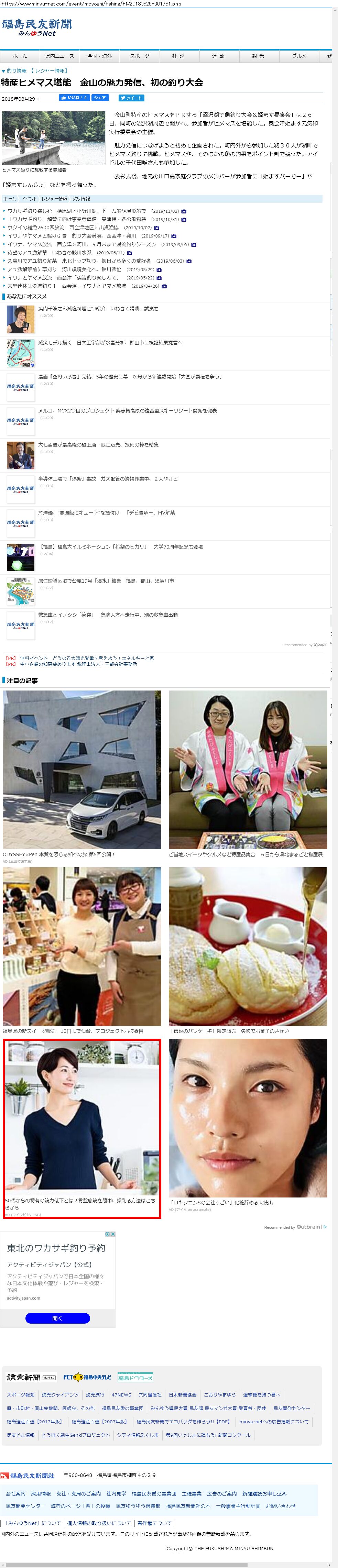Screen dimensions: 338x1568
Task: Open the お問い合わせ footer link
Action: (280, 1505)
